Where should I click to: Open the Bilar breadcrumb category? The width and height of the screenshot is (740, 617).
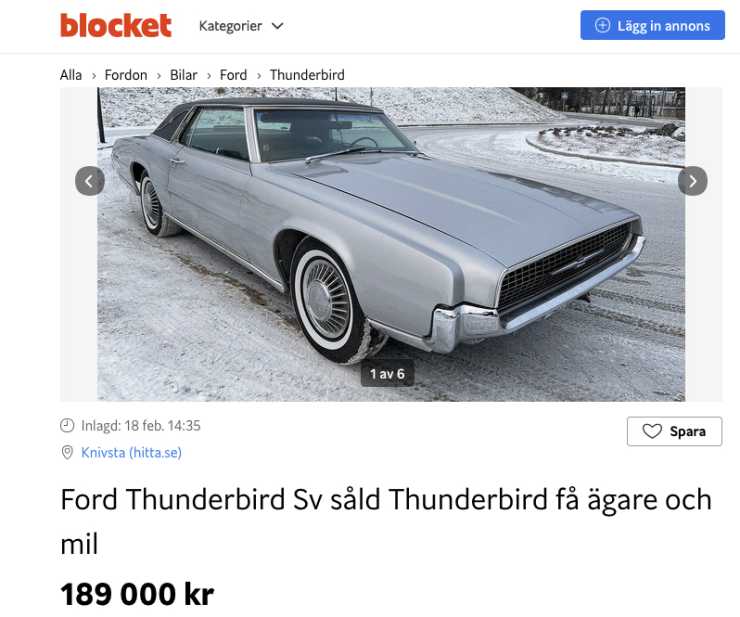[184, 75]
